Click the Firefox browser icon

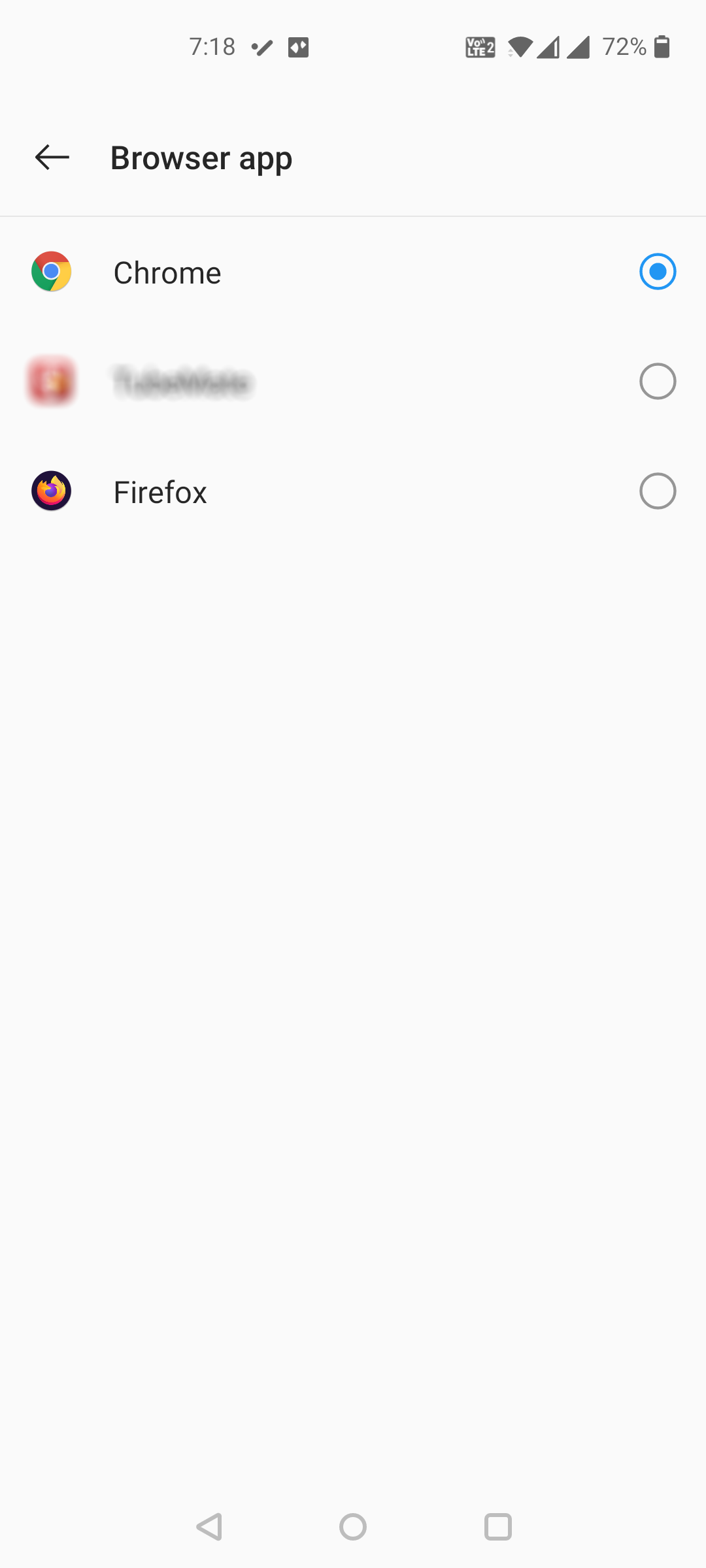pos(51,491)
